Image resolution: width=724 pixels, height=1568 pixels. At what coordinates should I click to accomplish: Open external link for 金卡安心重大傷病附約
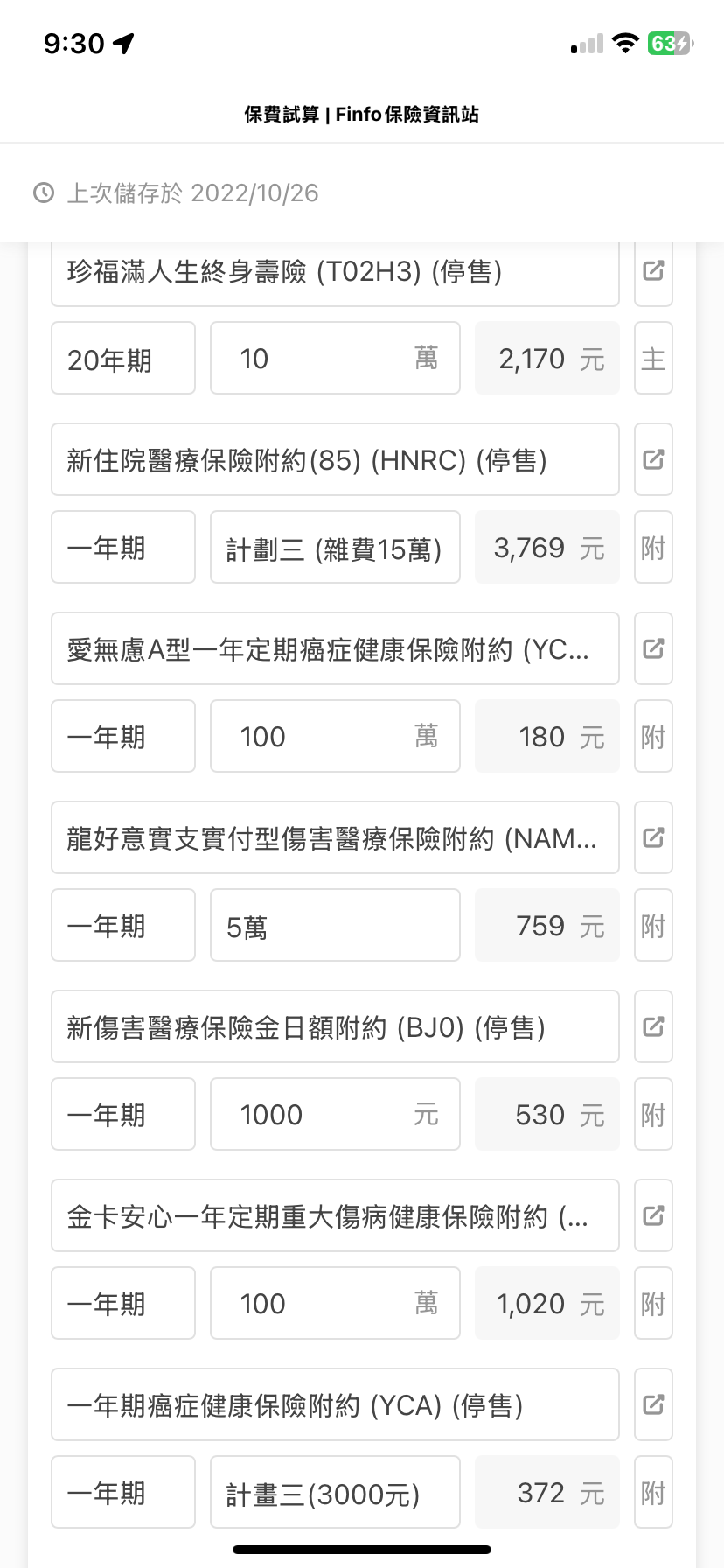[653, 1215]
